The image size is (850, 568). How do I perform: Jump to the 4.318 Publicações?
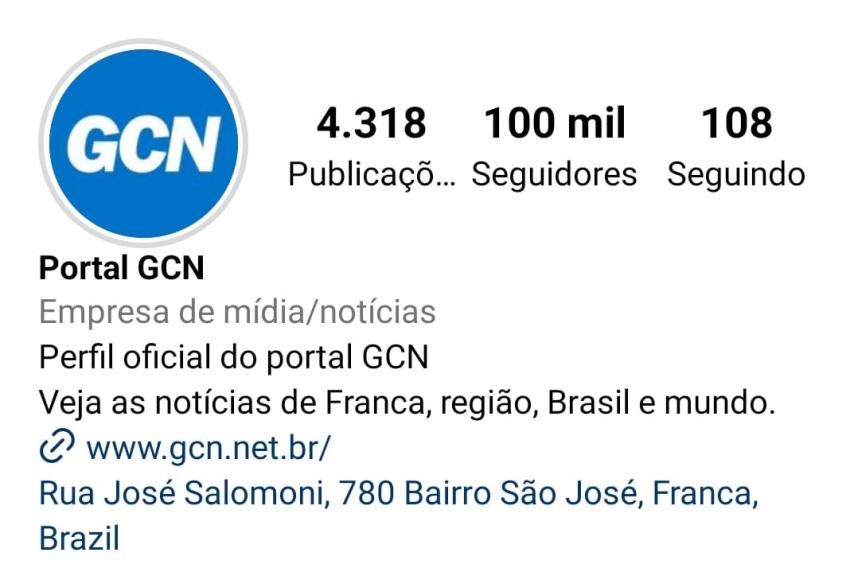371,148
